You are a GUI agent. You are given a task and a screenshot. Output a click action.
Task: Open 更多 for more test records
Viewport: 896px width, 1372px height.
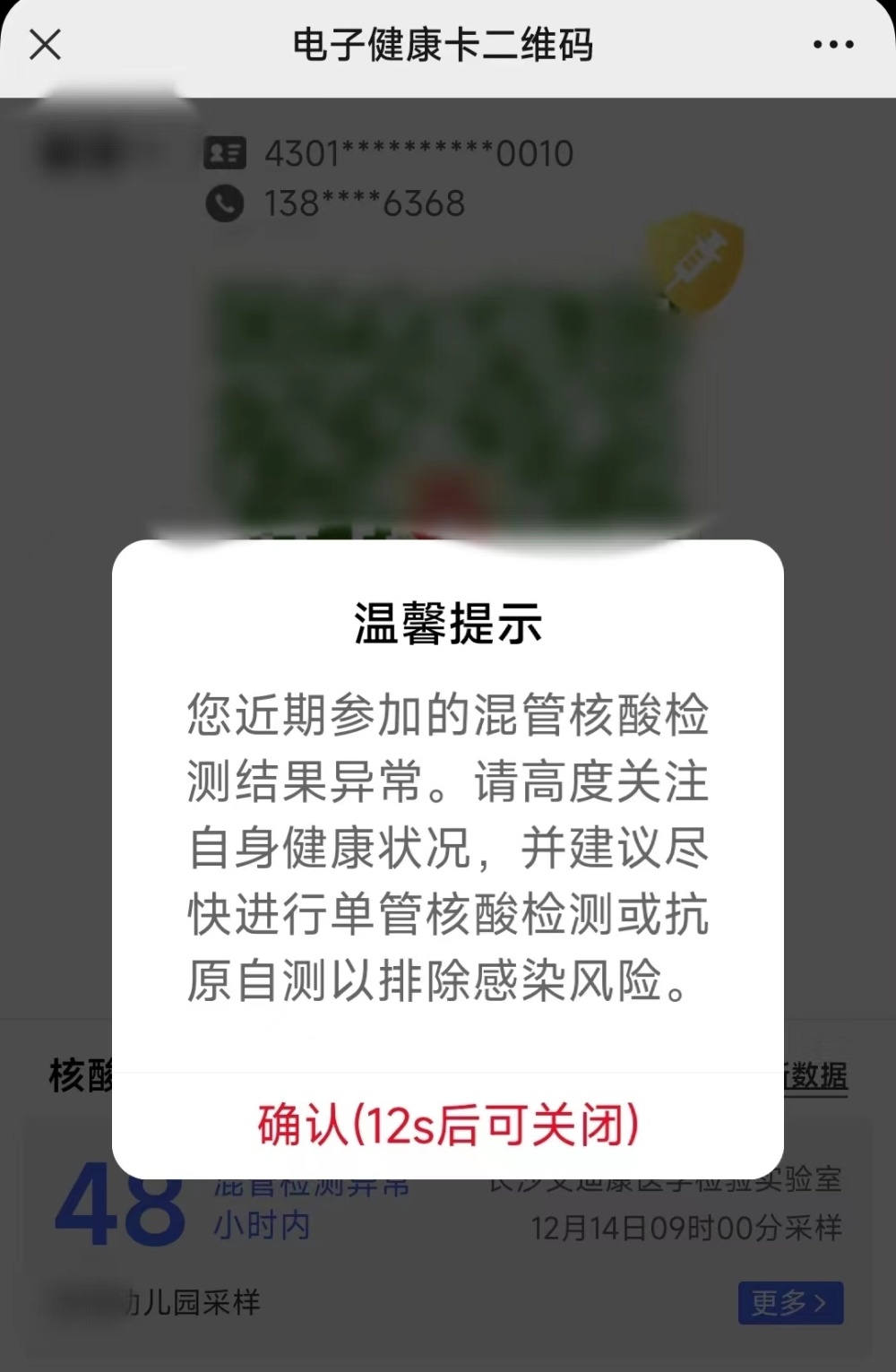790,1302
